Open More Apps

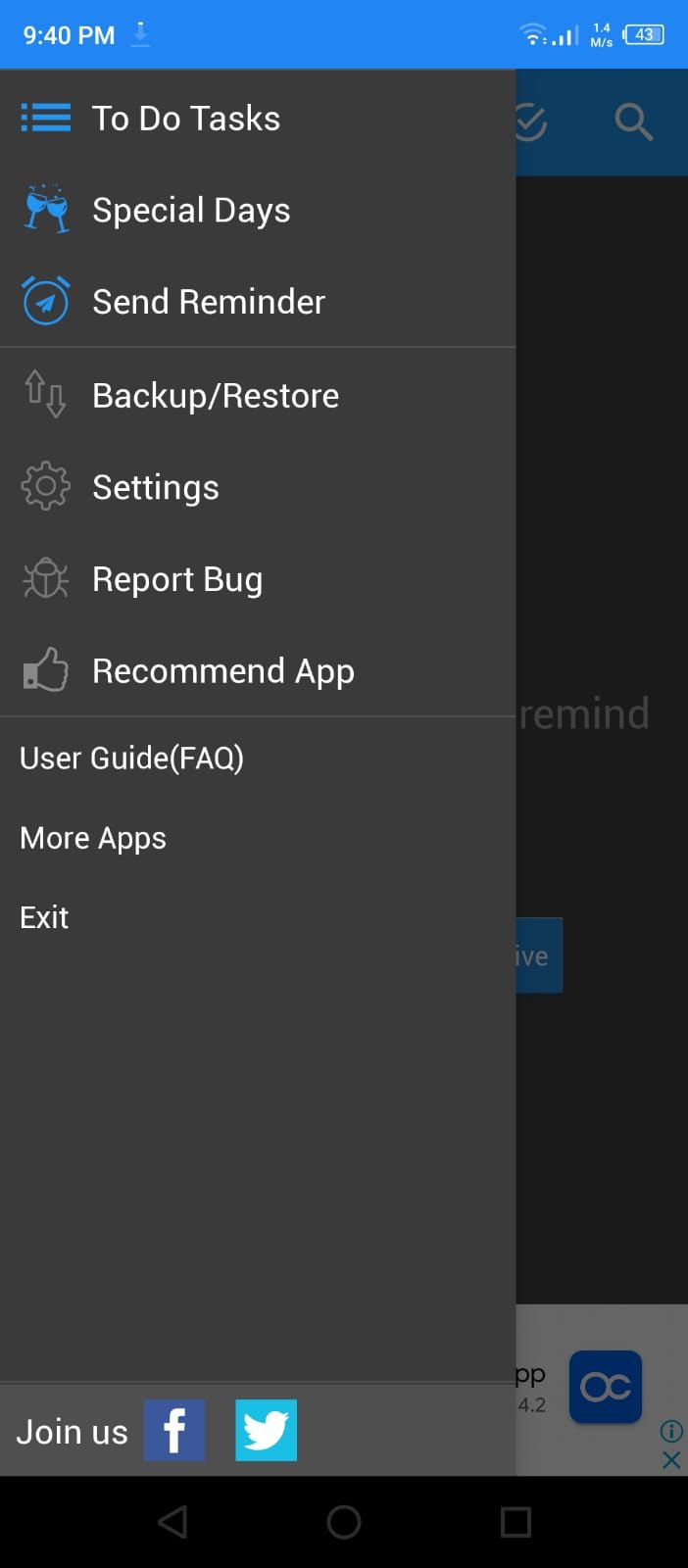pyautogui.click(x=93, y=838)
